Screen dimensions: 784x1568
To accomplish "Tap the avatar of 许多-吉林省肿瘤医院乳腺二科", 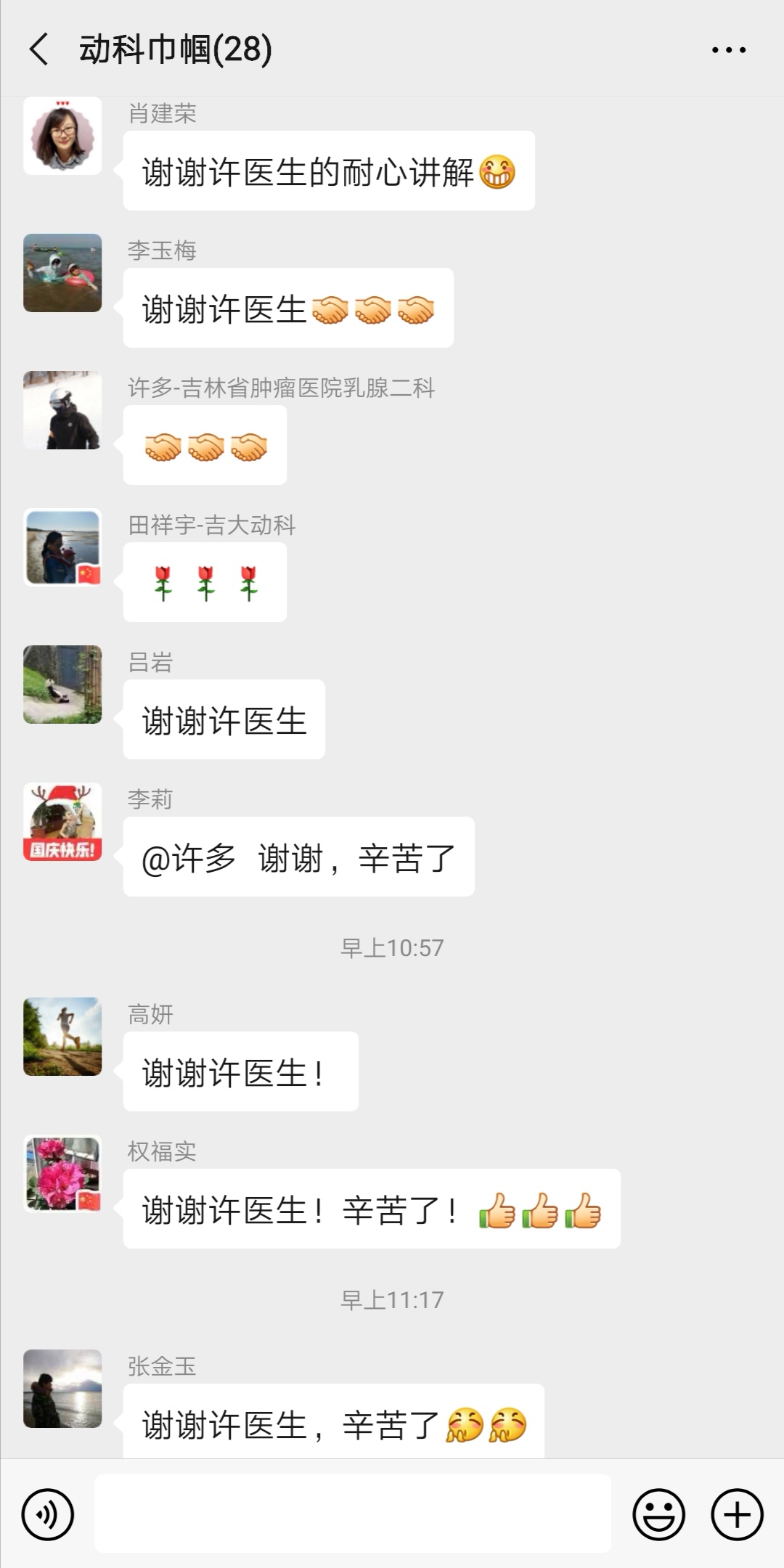I will click(62, 410).
